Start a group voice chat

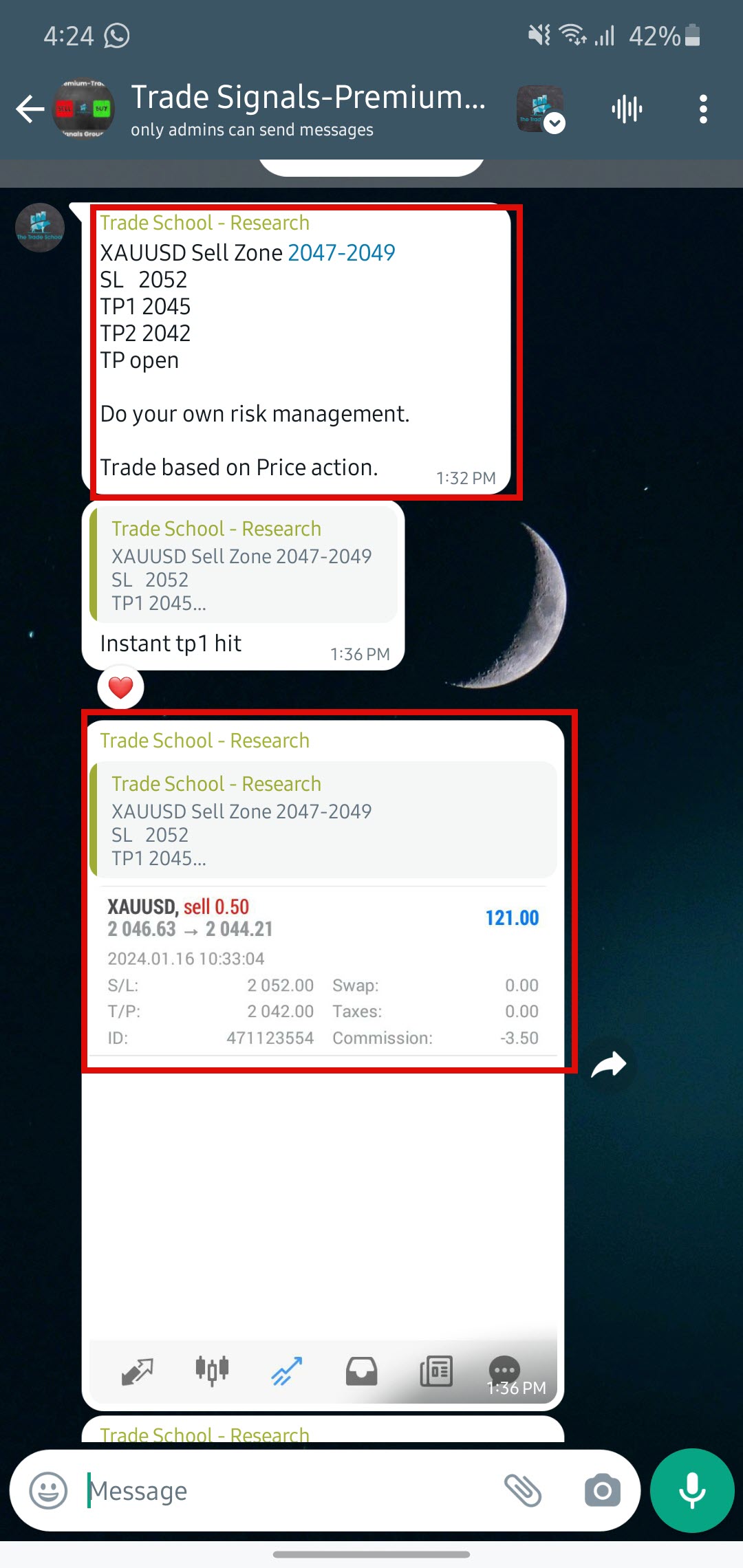pyautogui.click(x=627, y=109)
